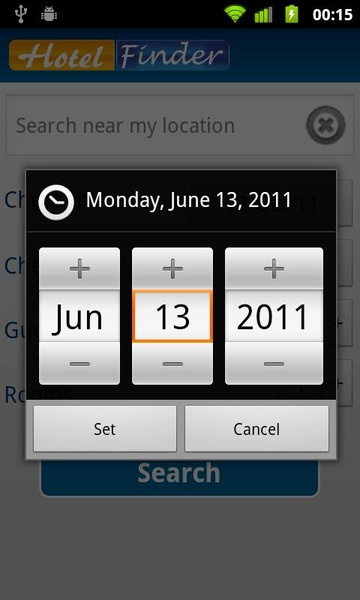This screenshot has height=600, width=360.
Task: Lower the year with the minus below 2011
Action: click(x=274, y=364)
